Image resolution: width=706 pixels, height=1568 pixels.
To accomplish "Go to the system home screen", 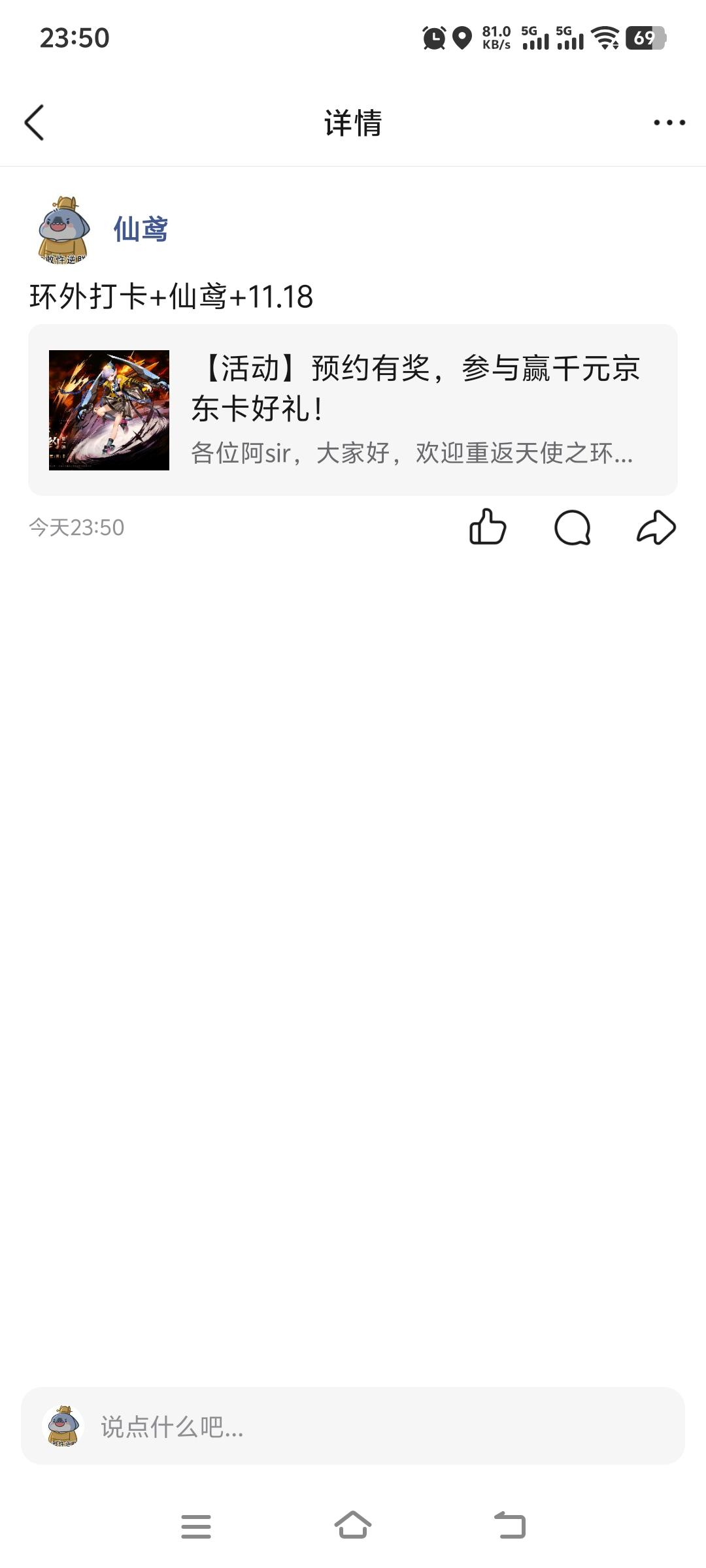I will click(353, 1526).
